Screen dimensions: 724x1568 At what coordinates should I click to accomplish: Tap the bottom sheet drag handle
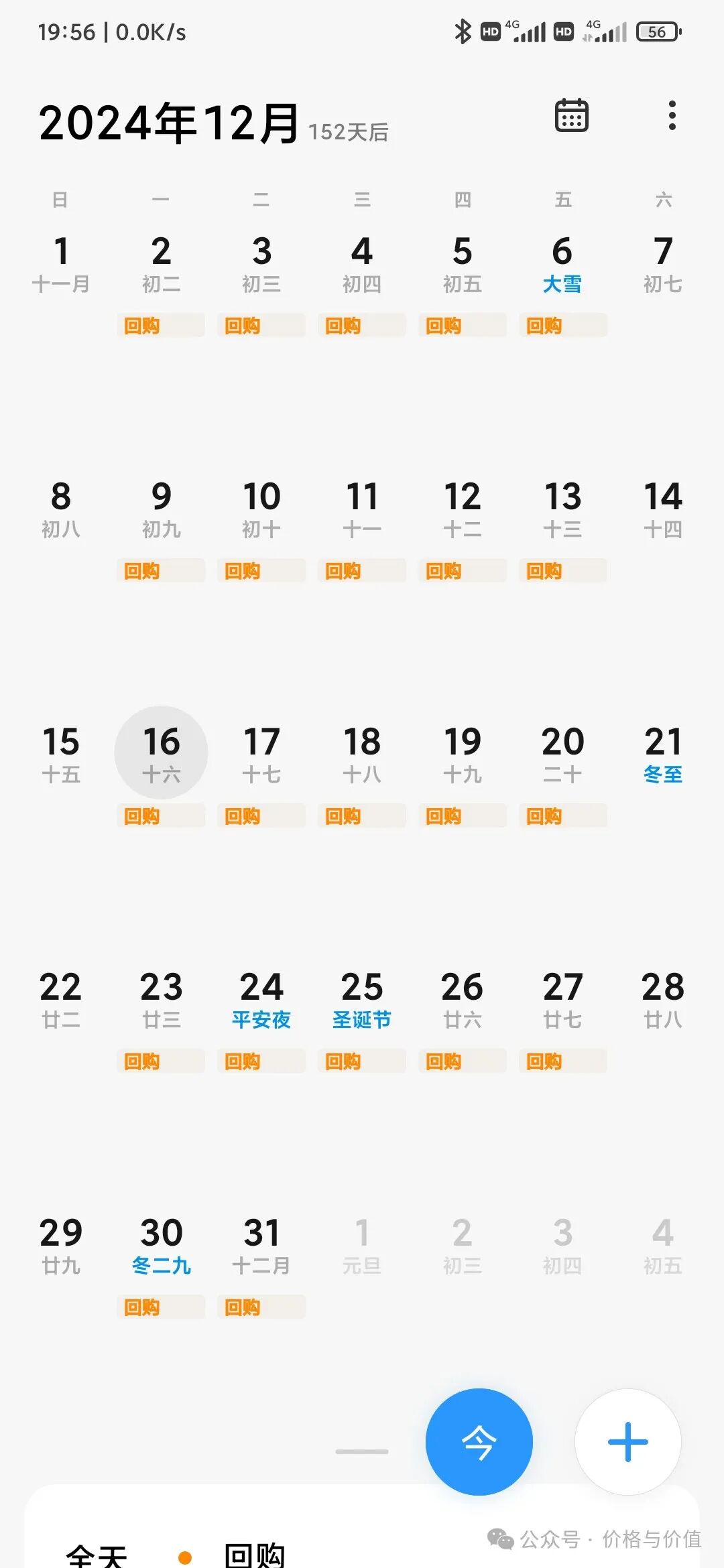pyautogui.click(x=362, y=1451)
